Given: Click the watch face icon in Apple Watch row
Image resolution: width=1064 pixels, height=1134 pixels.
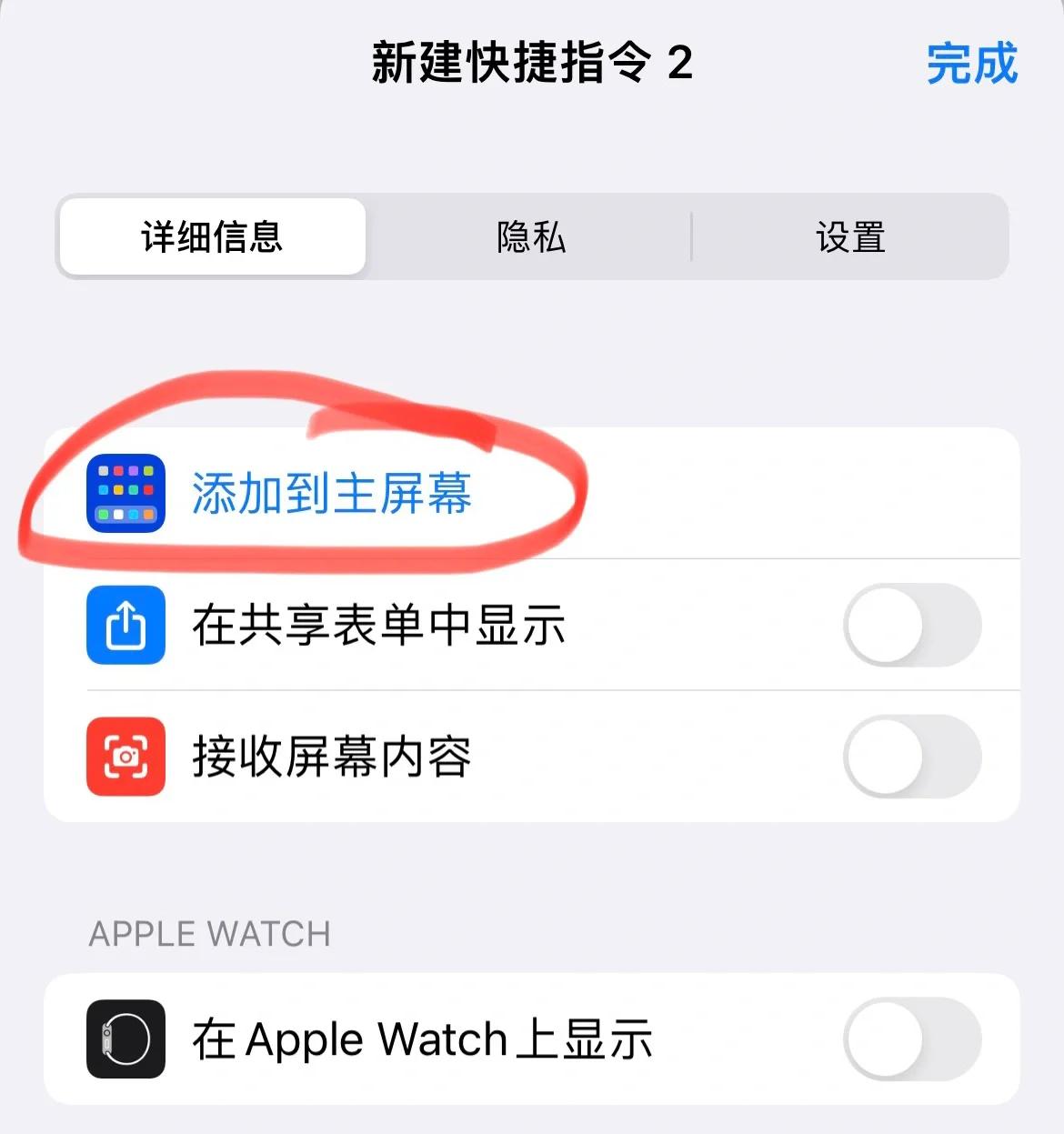Looking at the screenshot, I should pos(125,1039).
